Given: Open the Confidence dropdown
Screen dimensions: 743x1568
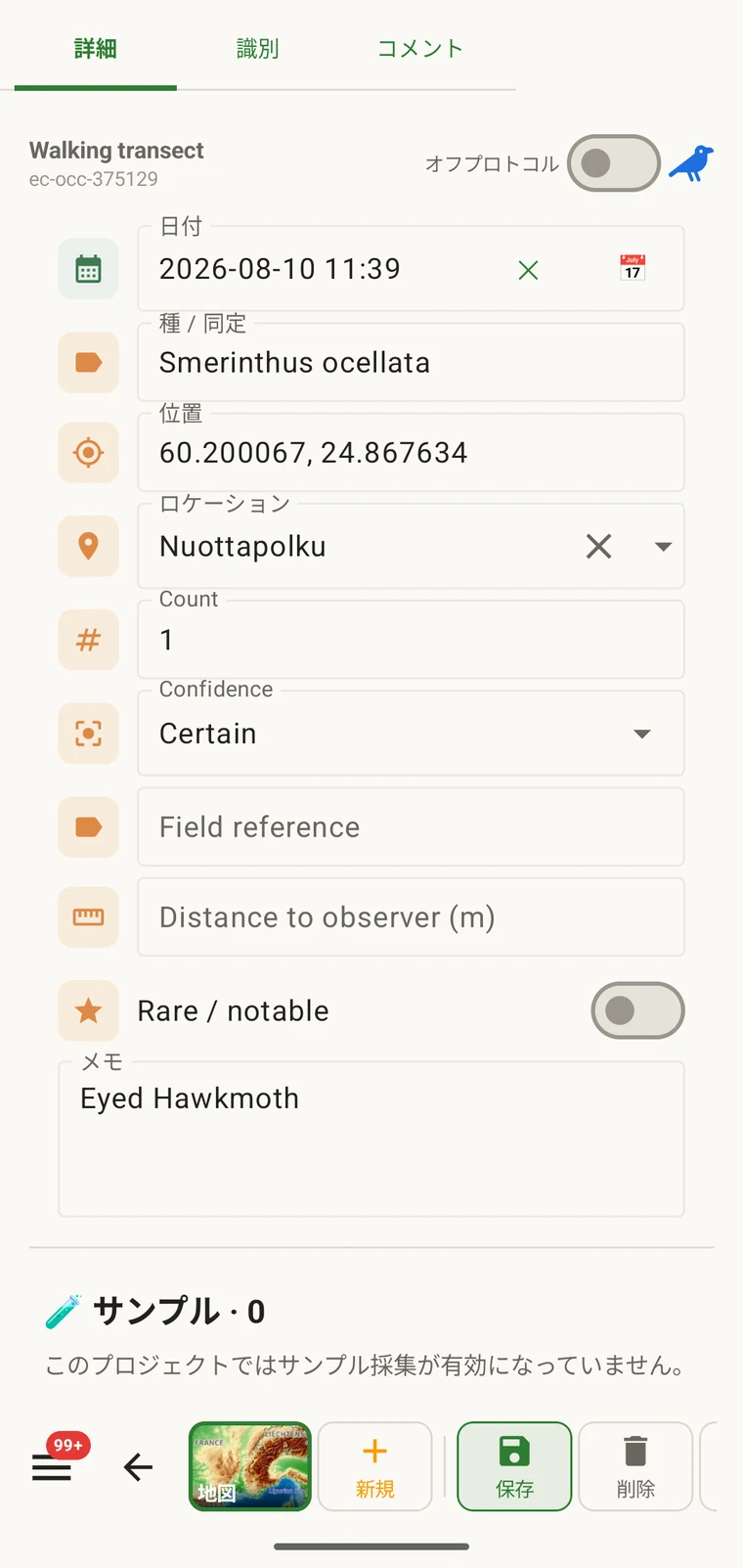Looking at the screenshot, I should 411,734.
